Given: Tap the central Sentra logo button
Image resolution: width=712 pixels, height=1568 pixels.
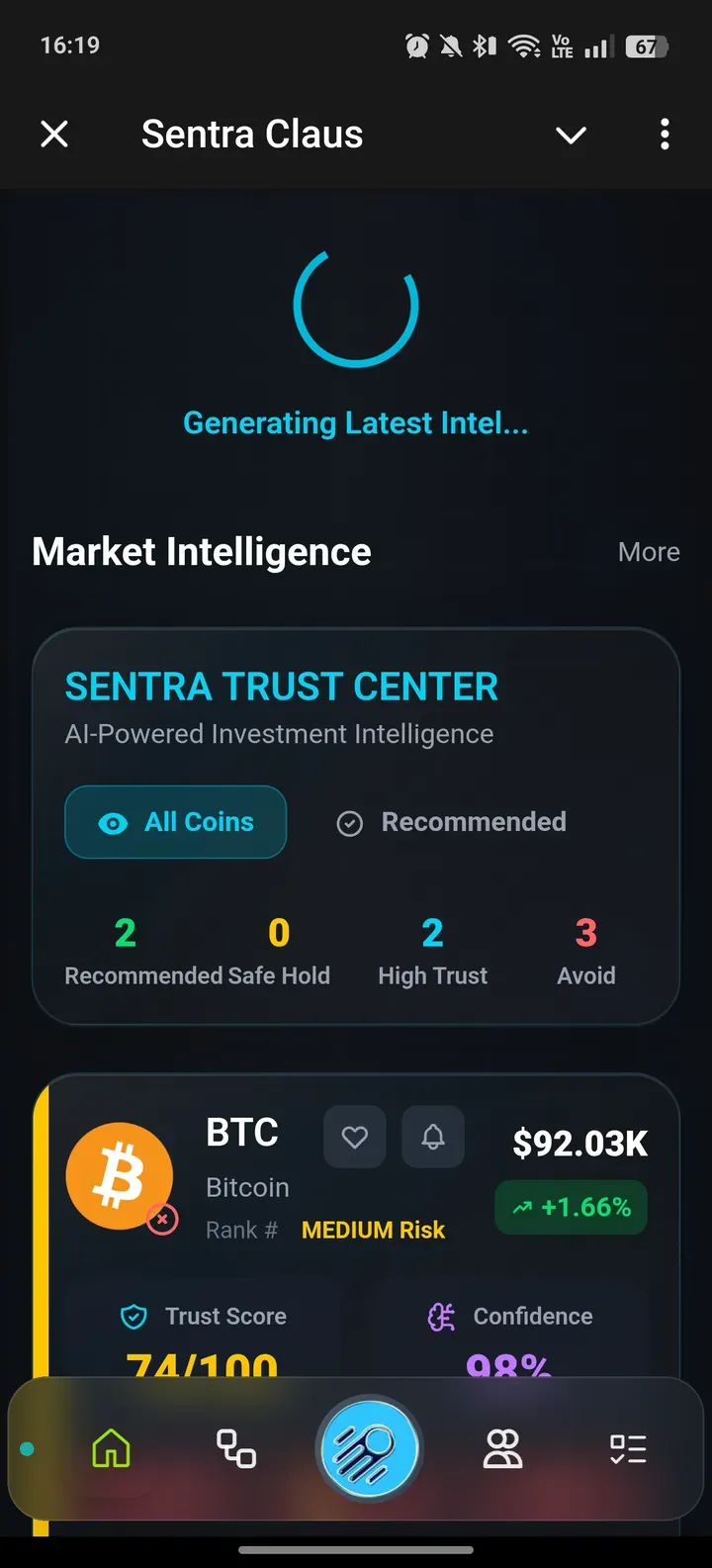Looking at the screenshot, I should [368, 1448].
